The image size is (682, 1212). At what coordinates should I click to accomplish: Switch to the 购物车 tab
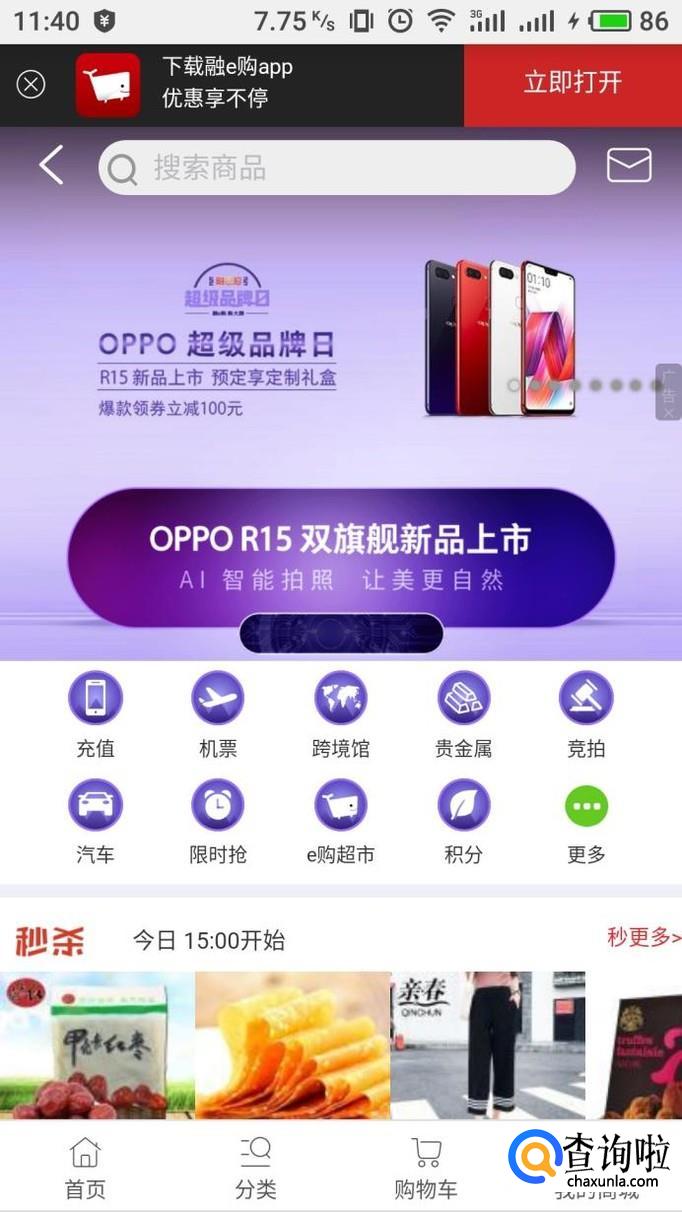[426, 1168]
